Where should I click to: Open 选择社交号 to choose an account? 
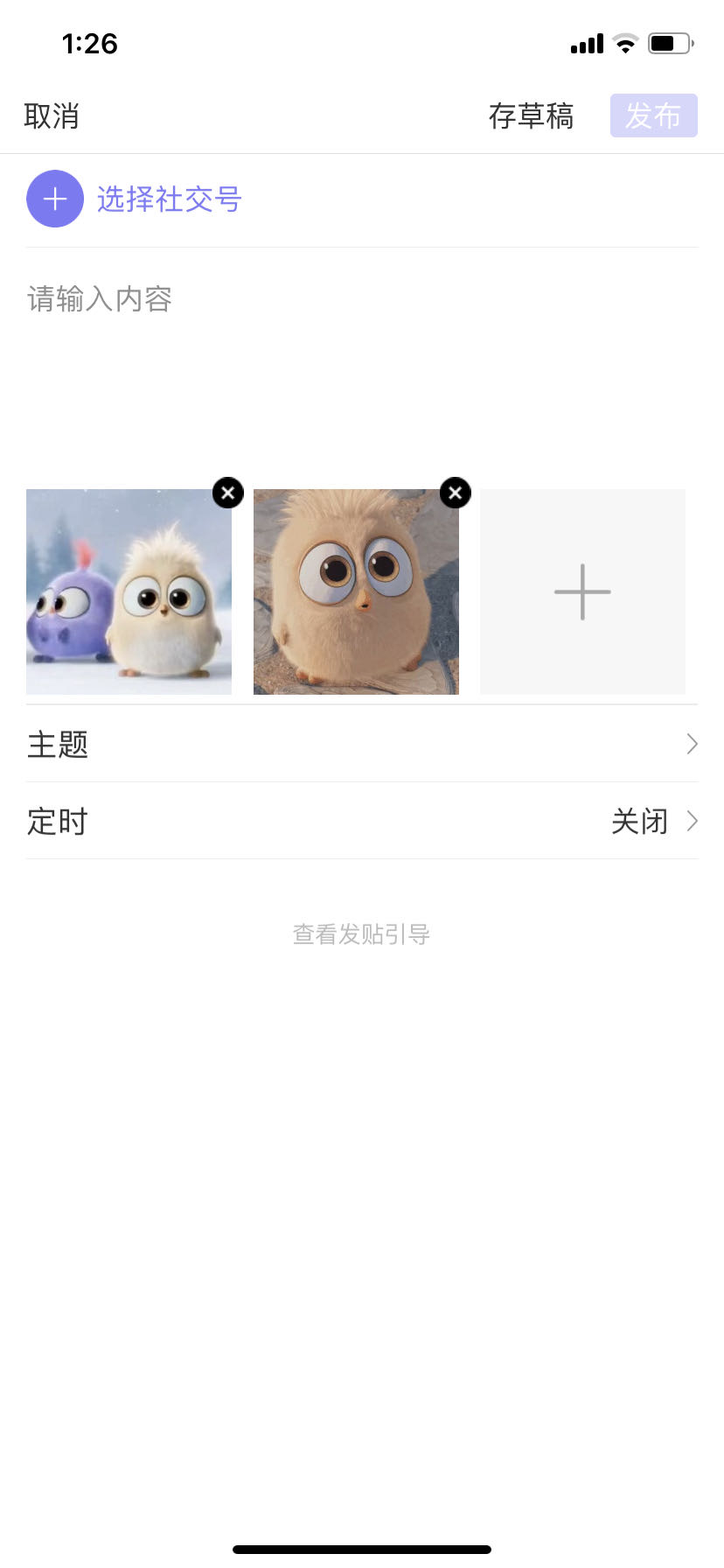point(136,199)
